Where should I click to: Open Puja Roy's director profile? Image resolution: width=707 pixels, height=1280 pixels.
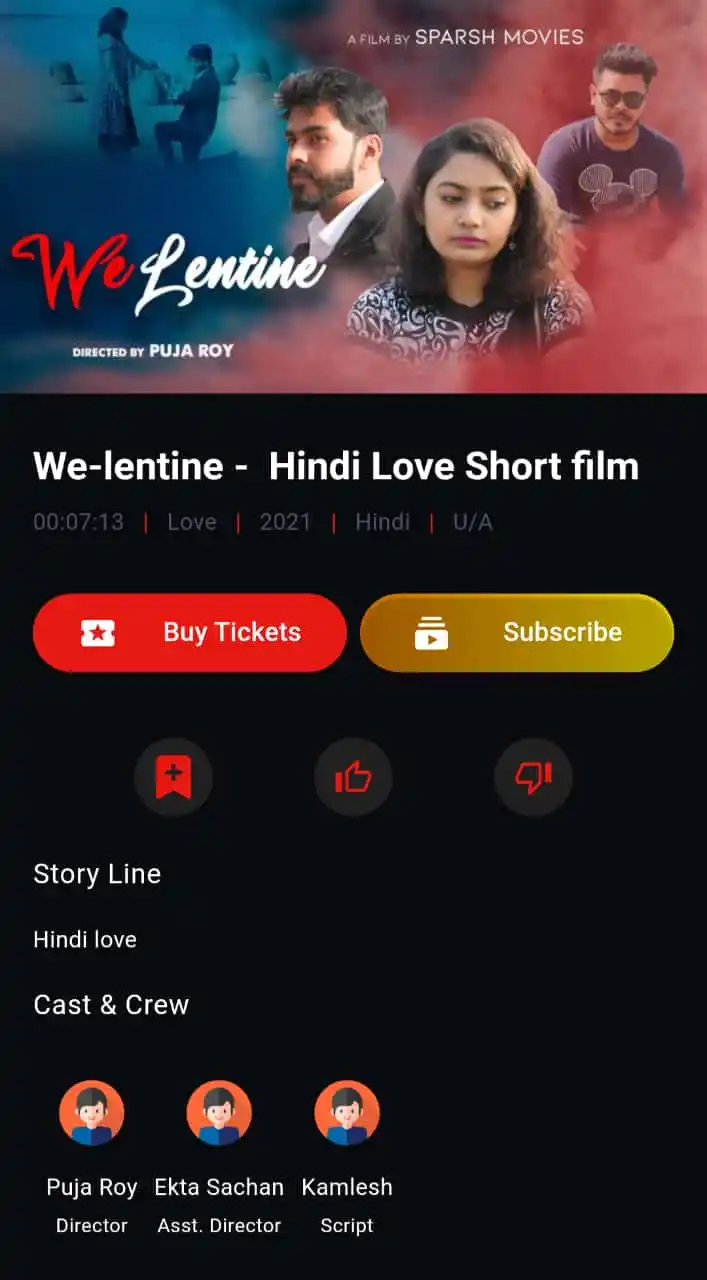click(91, 1113)
